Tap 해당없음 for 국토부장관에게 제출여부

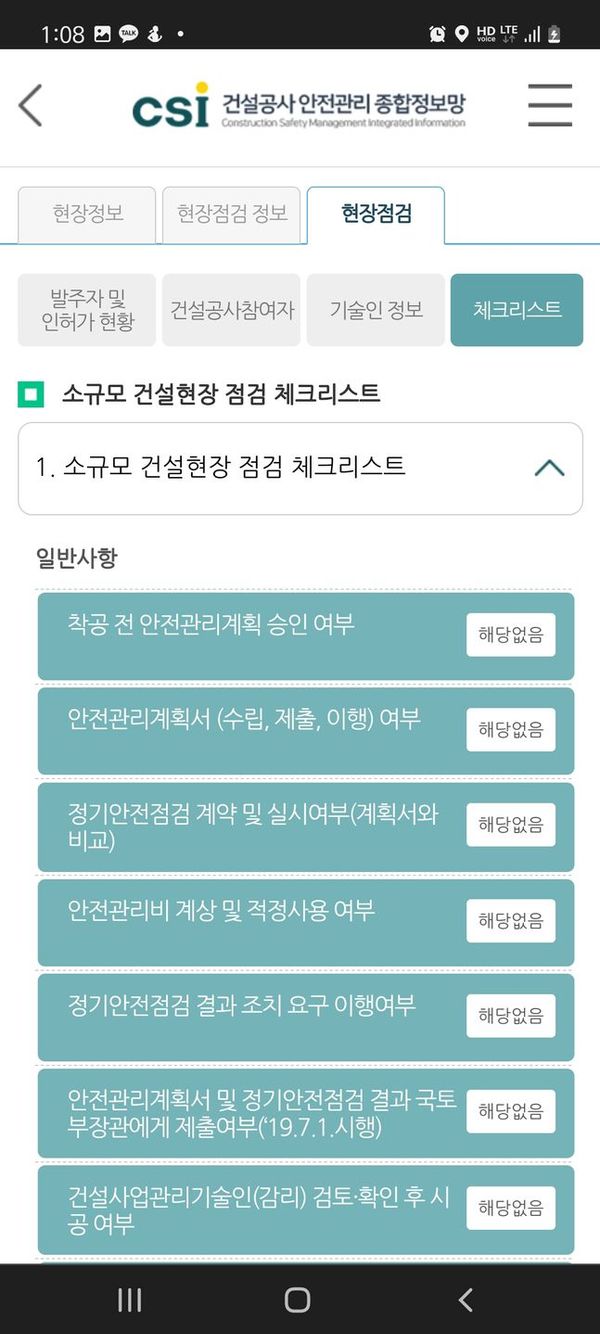click(x=510, y=1111)
